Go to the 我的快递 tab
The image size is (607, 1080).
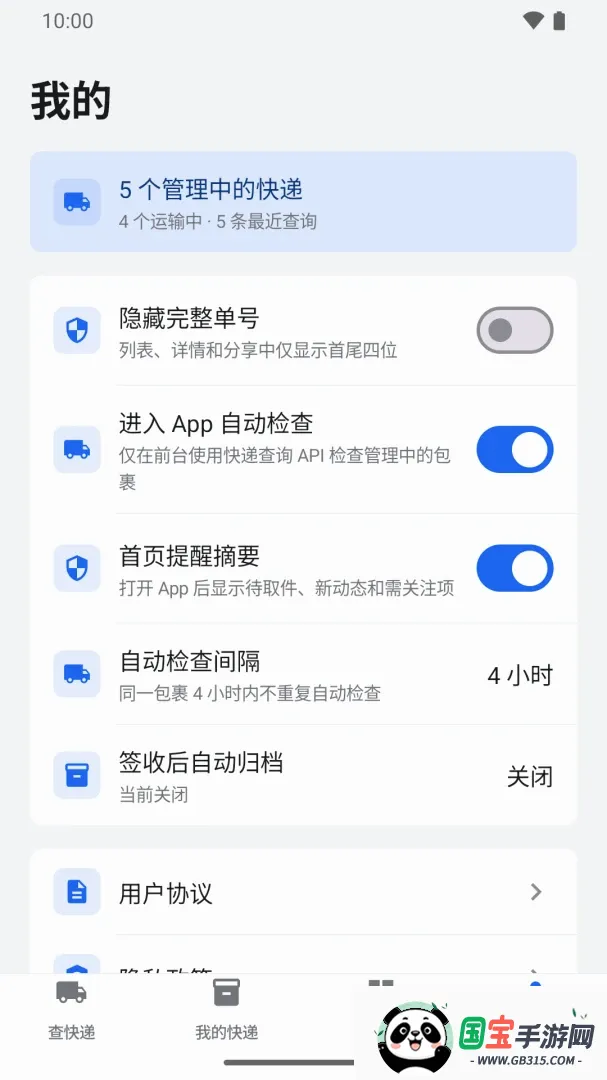[x=227, y=1010]
